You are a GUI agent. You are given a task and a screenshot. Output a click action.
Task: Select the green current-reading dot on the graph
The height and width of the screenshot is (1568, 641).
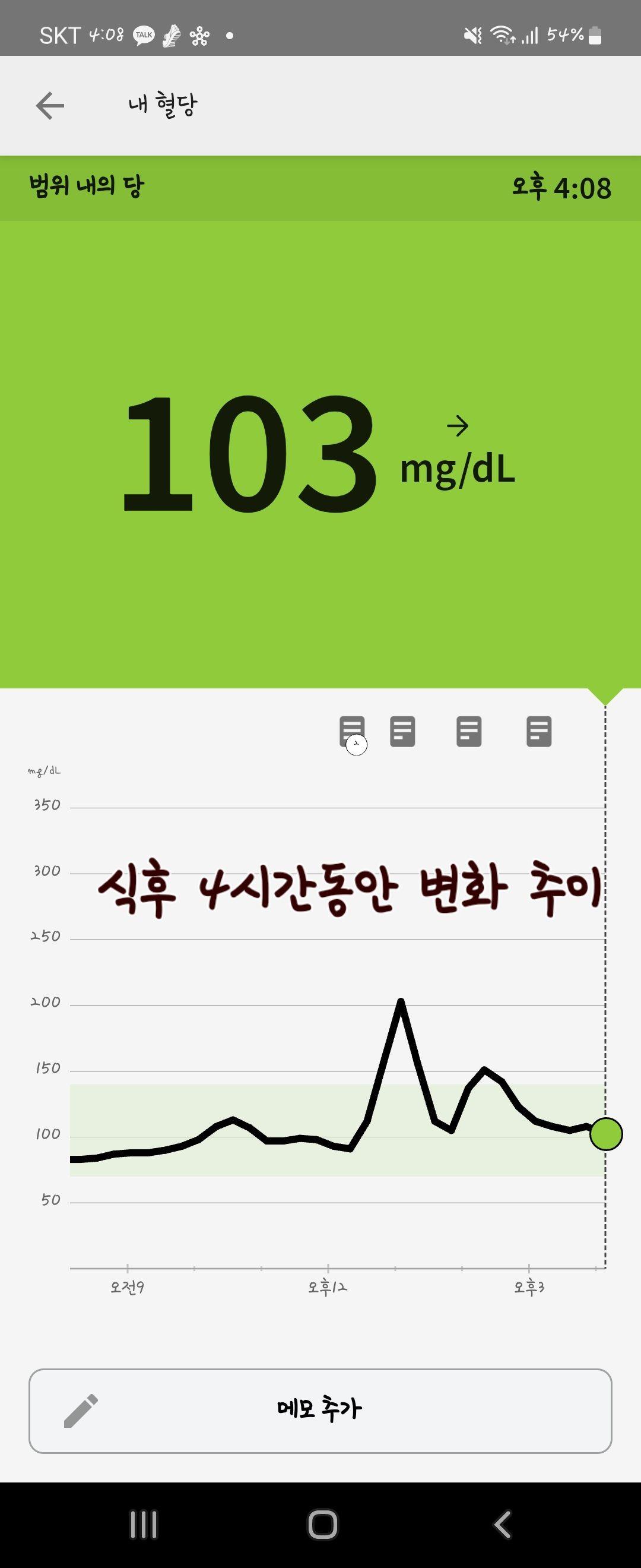(x=606, y=1134)
